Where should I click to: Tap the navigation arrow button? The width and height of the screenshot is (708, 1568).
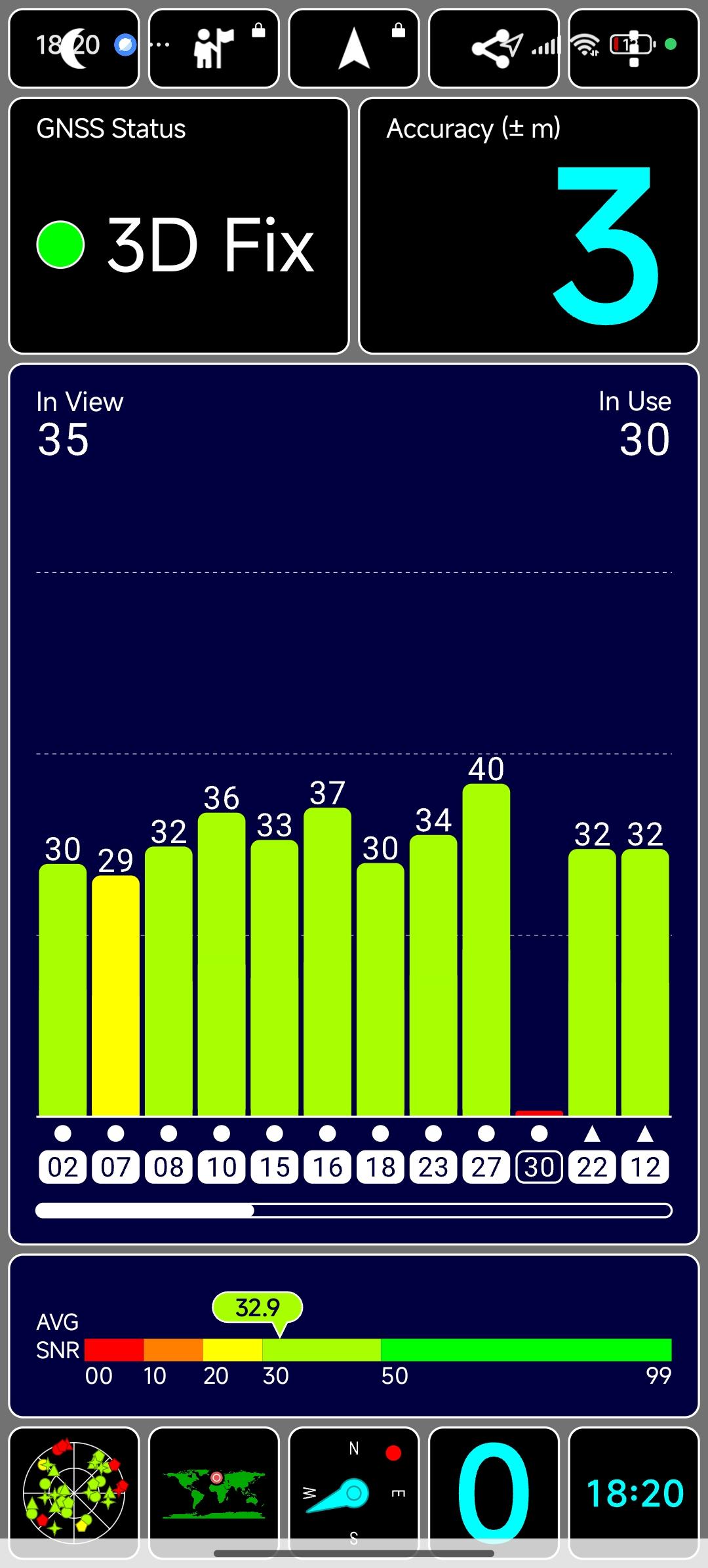click(354, 49)
